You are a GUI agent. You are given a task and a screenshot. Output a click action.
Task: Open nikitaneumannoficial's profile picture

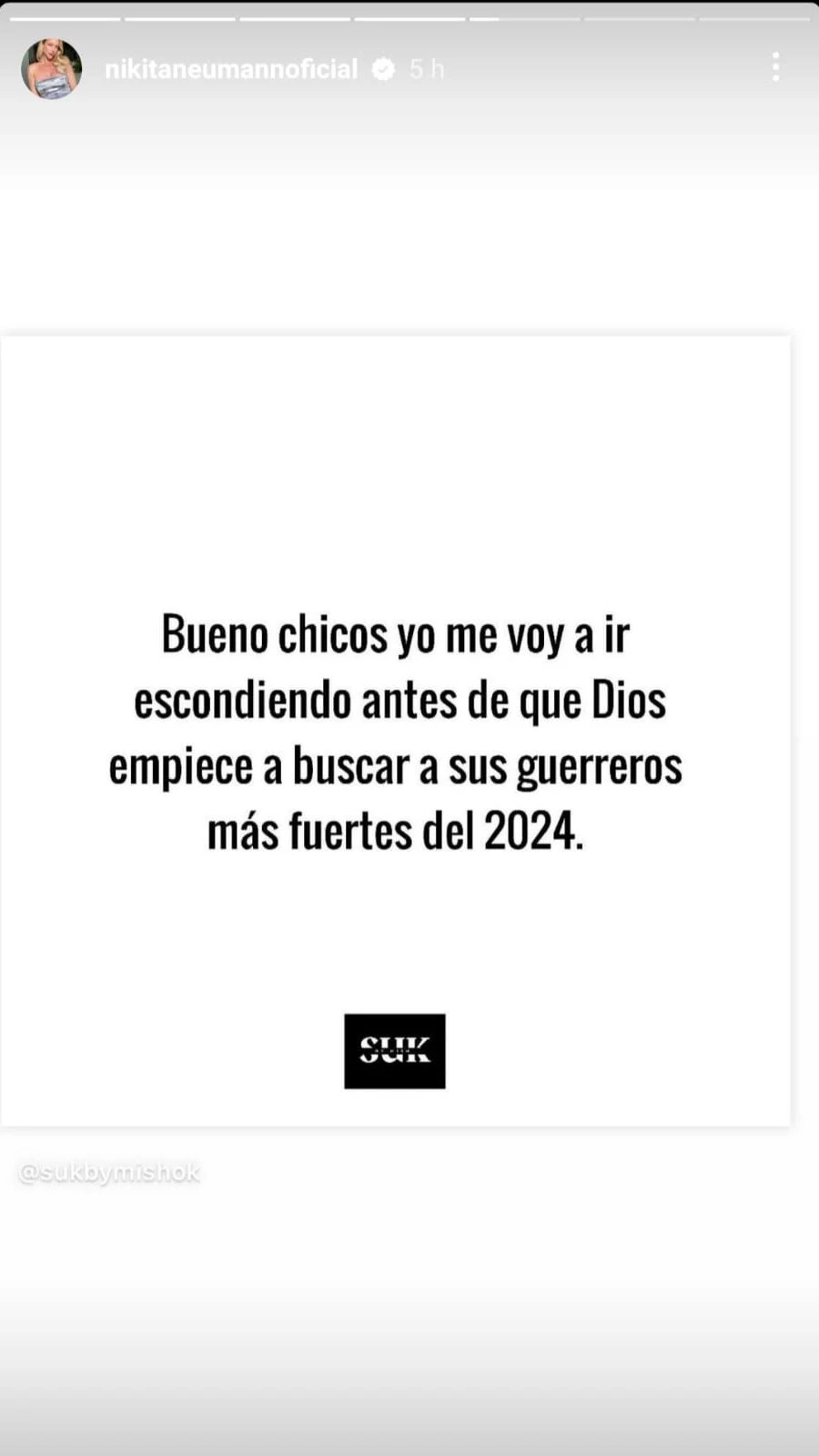coord(52,69)
